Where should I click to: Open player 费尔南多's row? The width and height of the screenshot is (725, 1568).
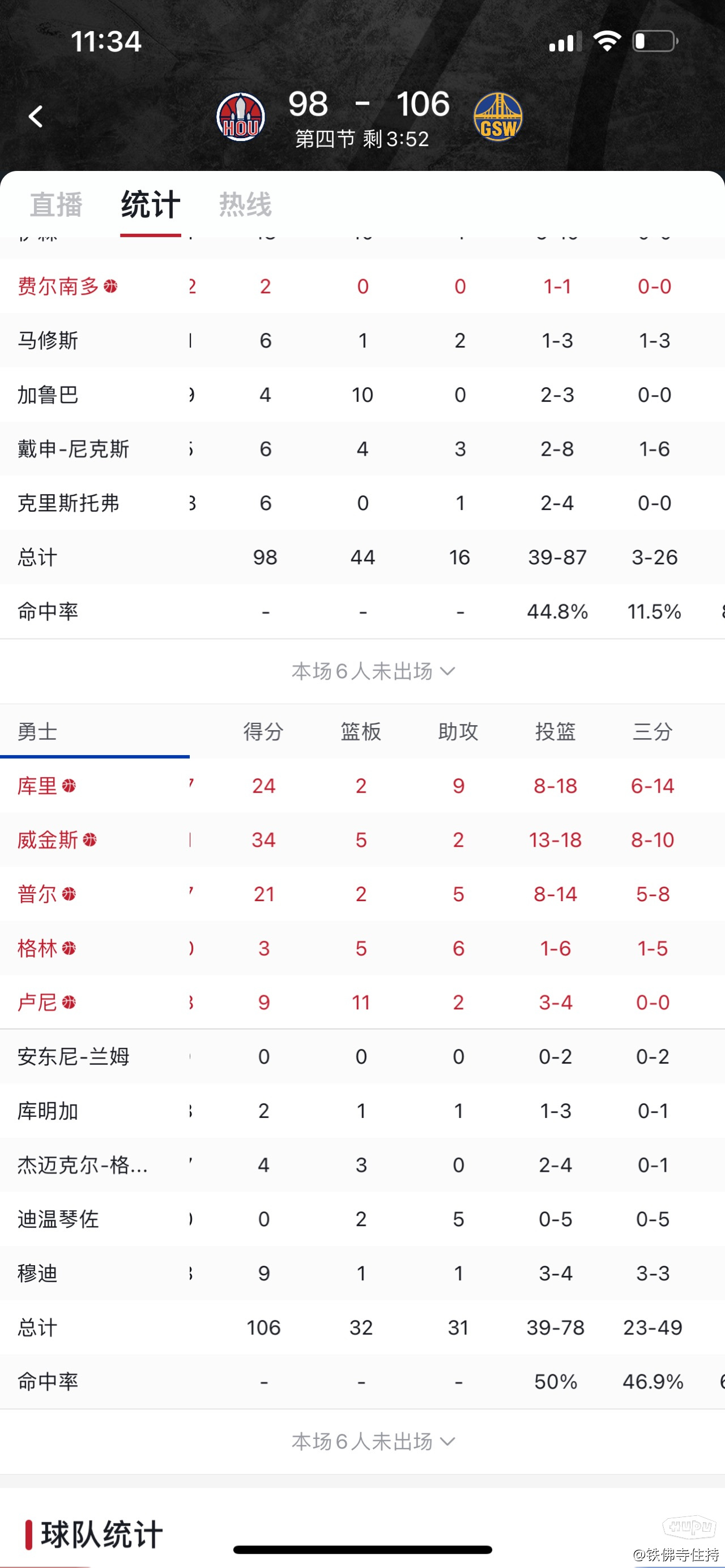click(x=362, y=286)
